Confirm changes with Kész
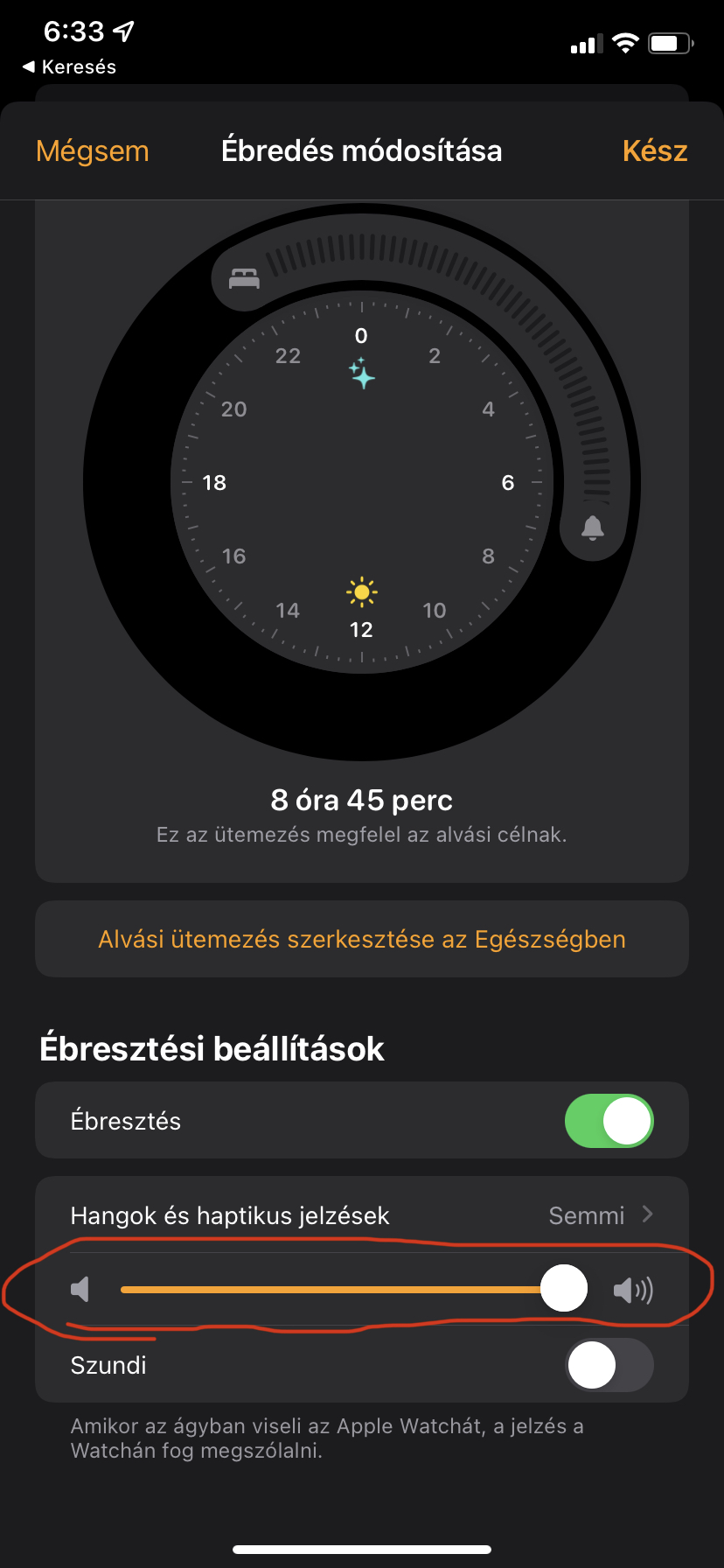Screen dimensions: 724x1568 [655, 151]
